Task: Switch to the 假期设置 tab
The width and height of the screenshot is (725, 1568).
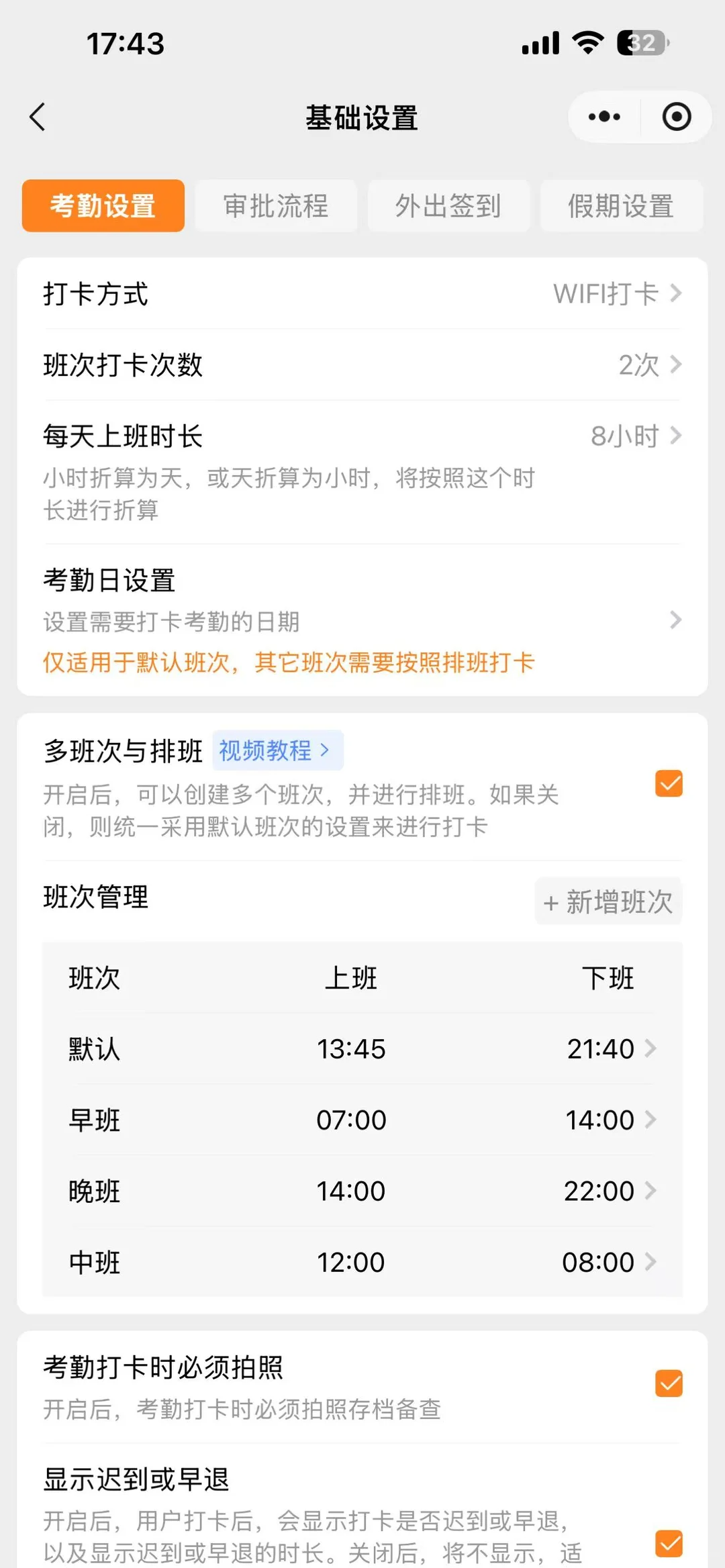Action: (620, 206)
